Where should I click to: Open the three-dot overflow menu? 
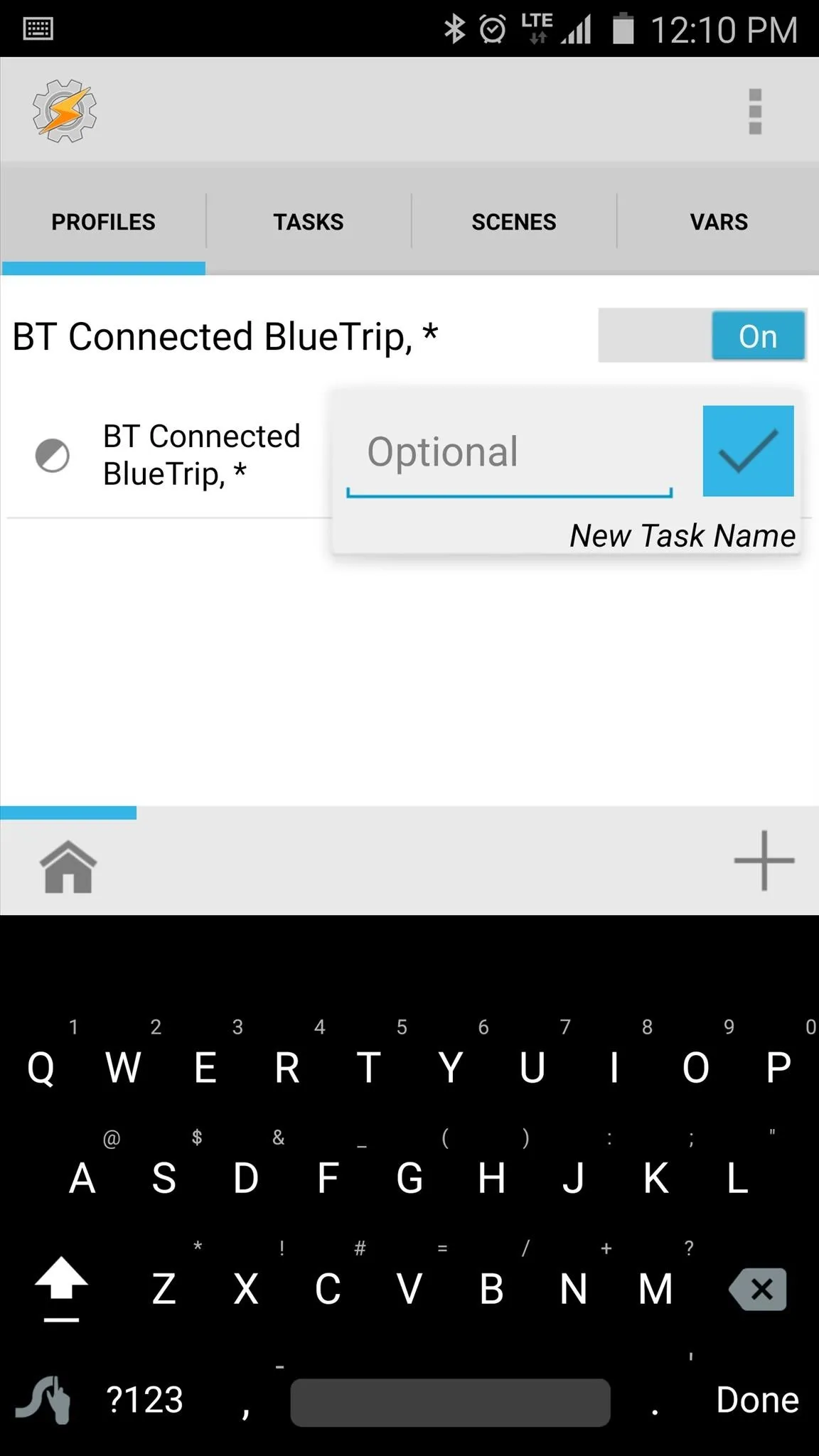tap(755, 111)
